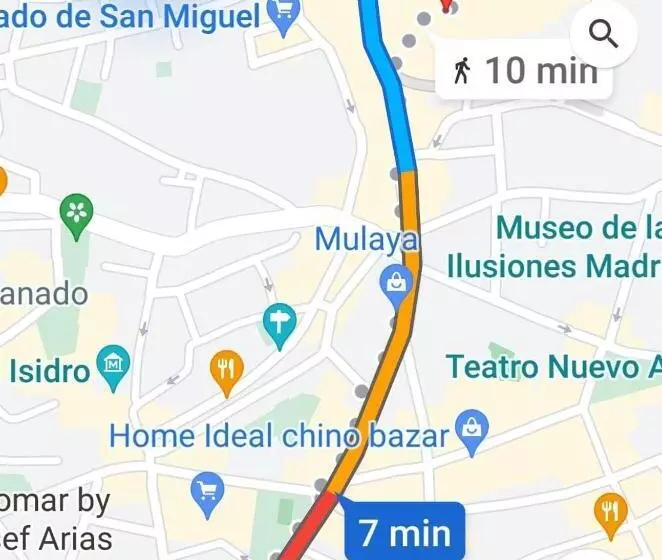Open the map search magnifier
Viewport: 662px width, 560px height.
click(x=603, y=35)
